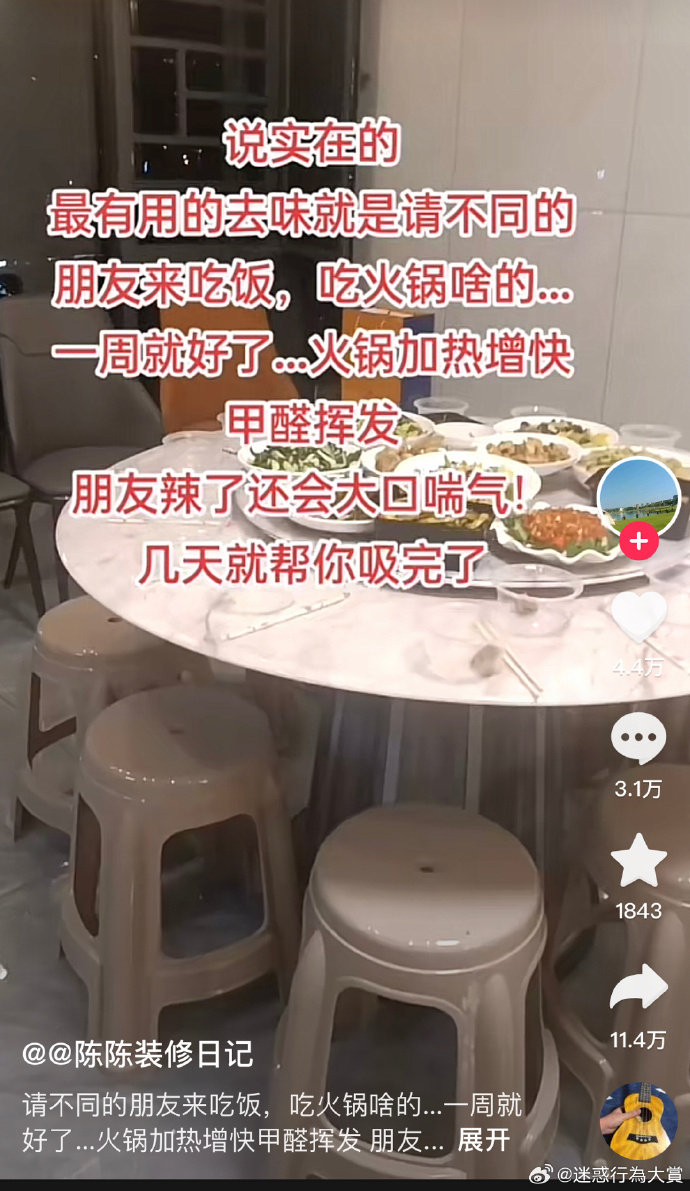690x1191 pixels.
Task: Follow creator with red plus button
Action: (638, 544)
